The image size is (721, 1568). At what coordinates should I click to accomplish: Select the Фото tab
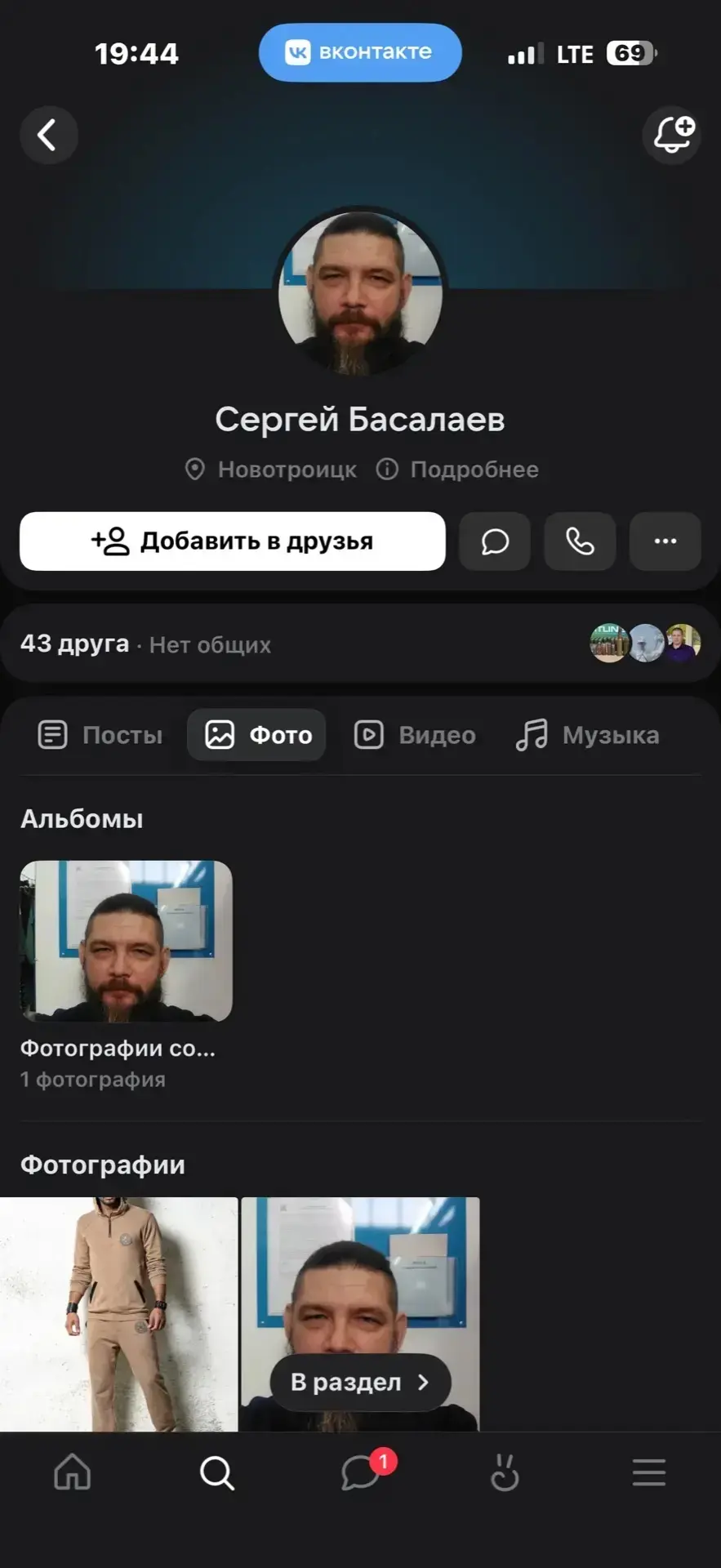[x=257, y=735]
